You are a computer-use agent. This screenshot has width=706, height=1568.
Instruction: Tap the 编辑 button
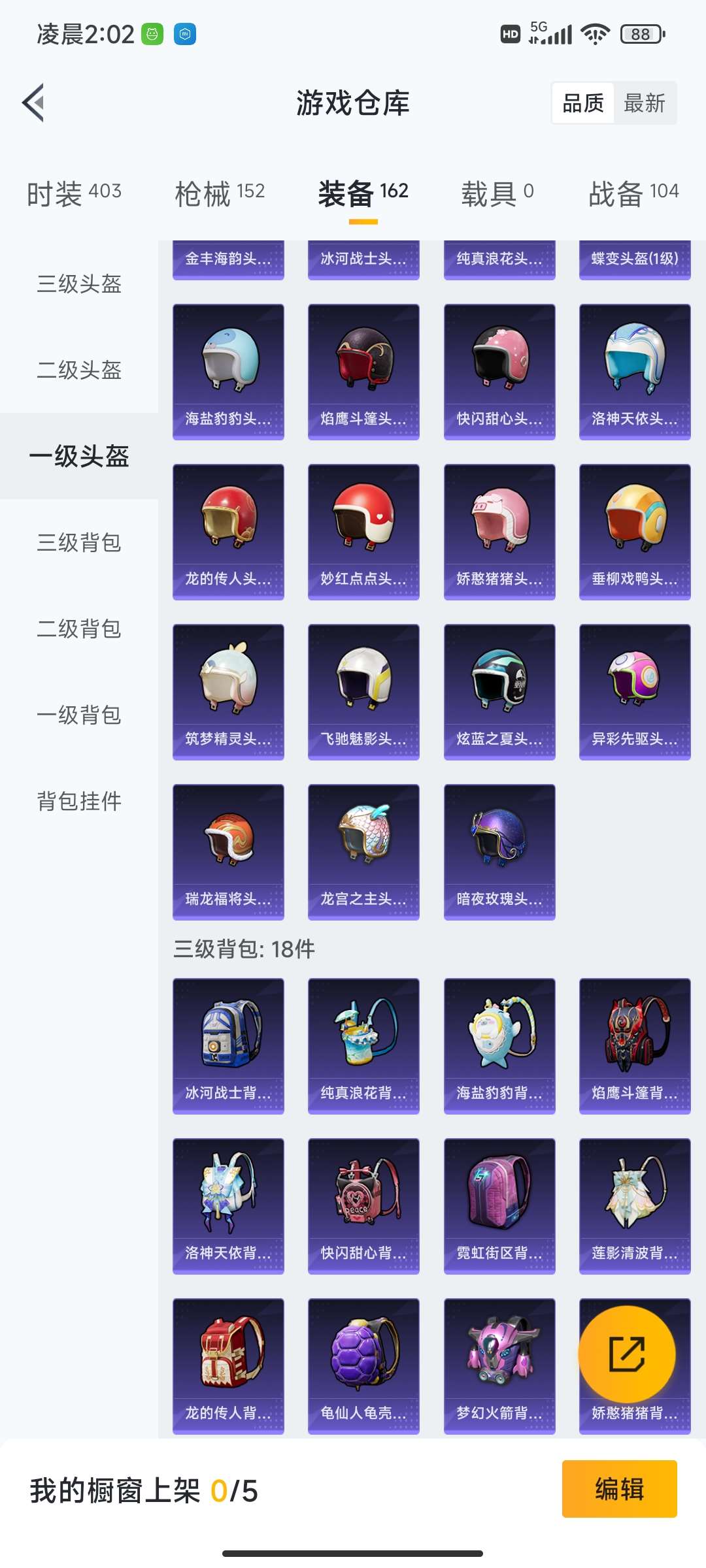tap(619, 1489)
